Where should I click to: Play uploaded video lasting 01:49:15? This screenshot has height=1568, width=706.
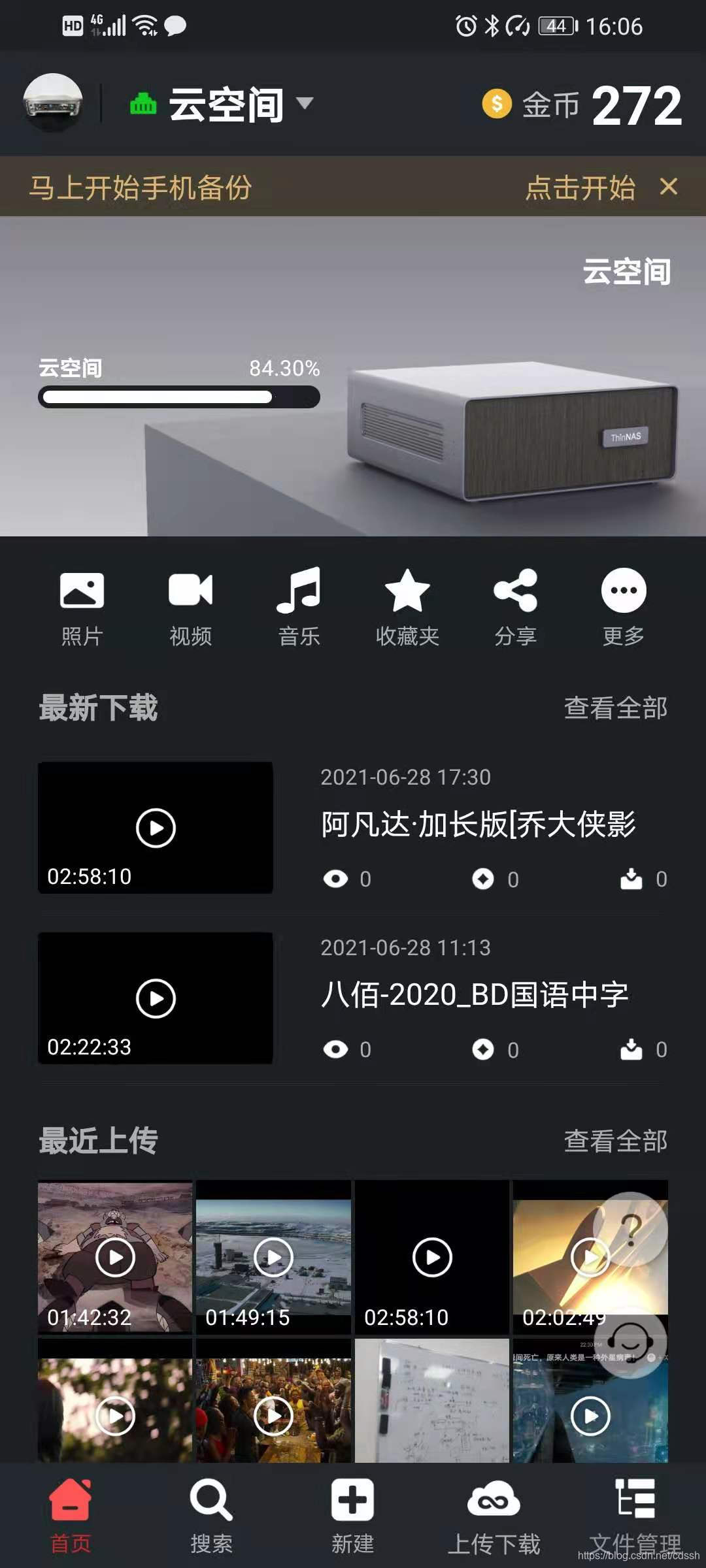[273, 1257]
